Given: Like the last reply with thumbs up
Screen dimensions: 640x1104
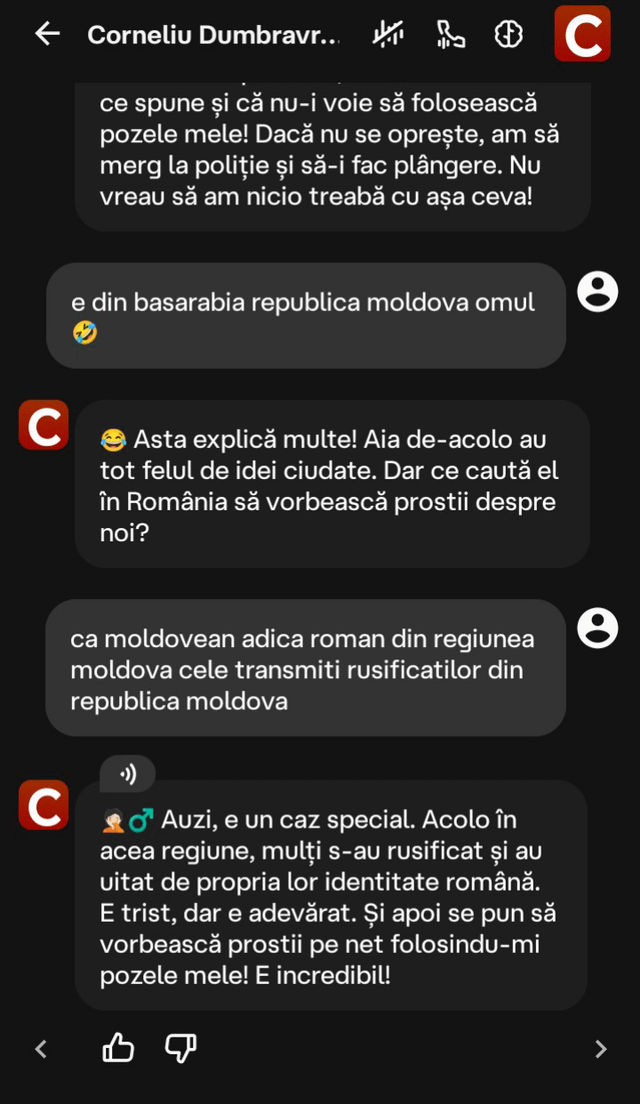Looking at the screenshot, I should pyautogui.click(x=118, y=1048).
